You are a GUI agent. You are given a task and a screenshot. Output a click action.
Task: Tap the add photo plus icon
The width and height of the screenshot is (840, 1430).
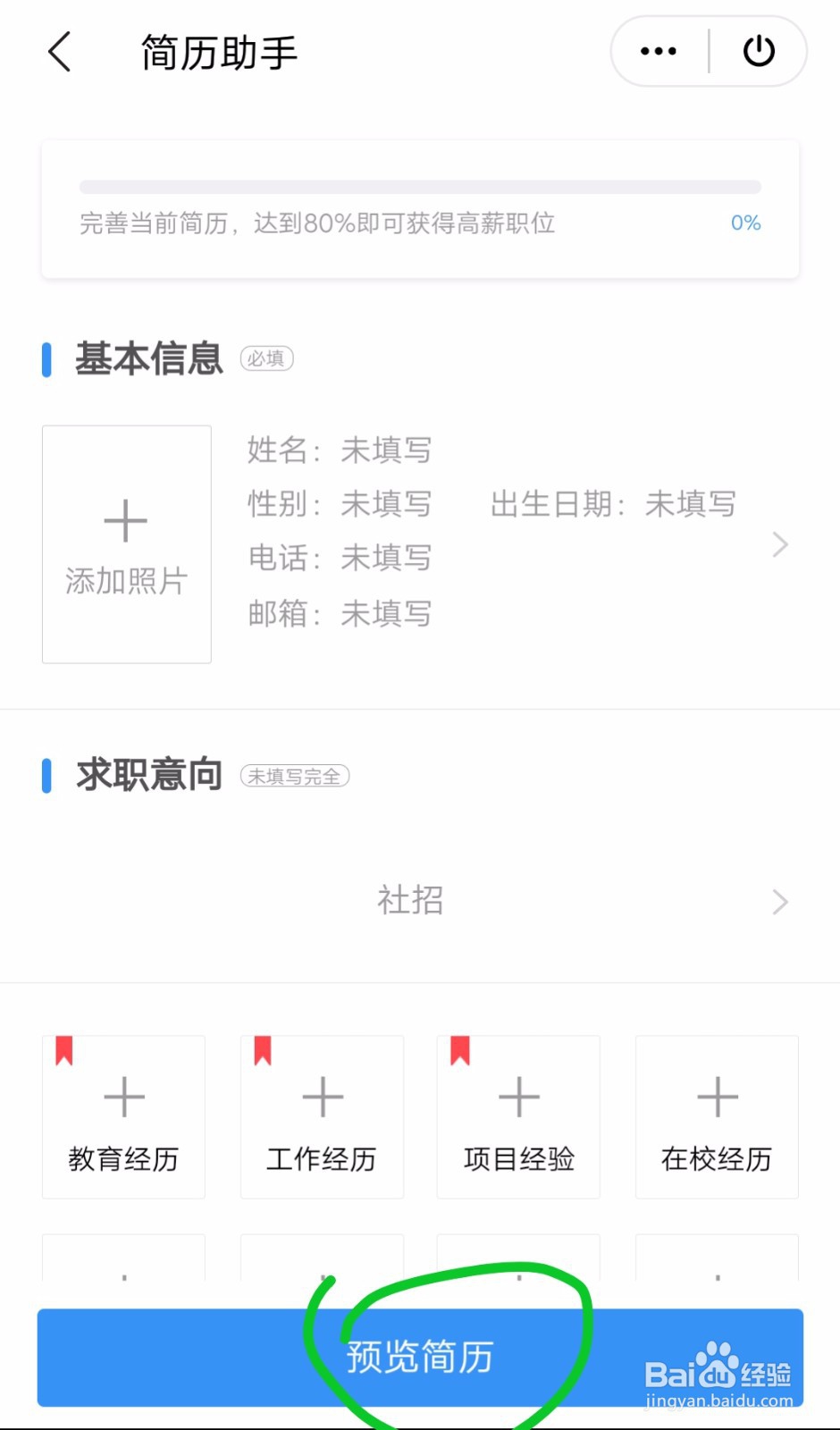point(124,520)
